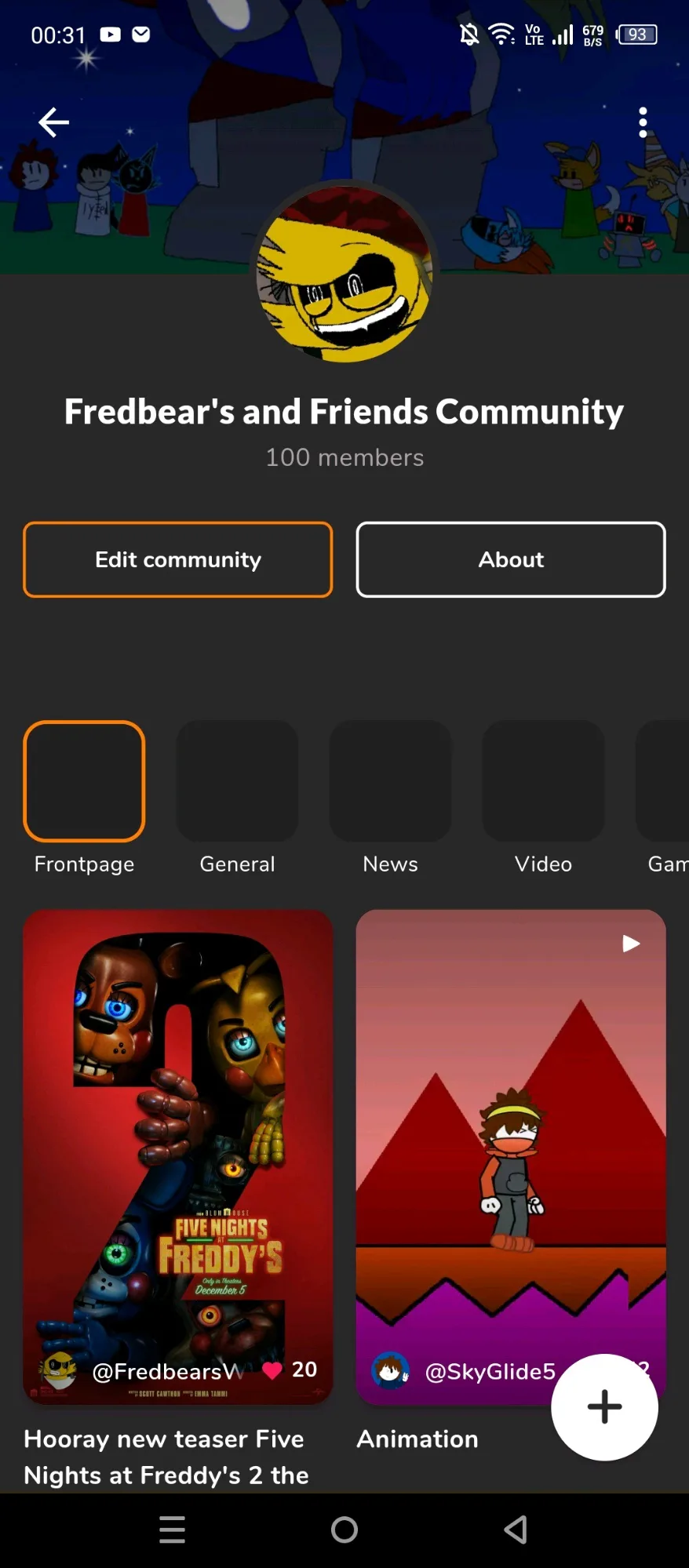Screen dimensions: 689x1568
Task: Tap the Edit community button
Action: (178, 559)
